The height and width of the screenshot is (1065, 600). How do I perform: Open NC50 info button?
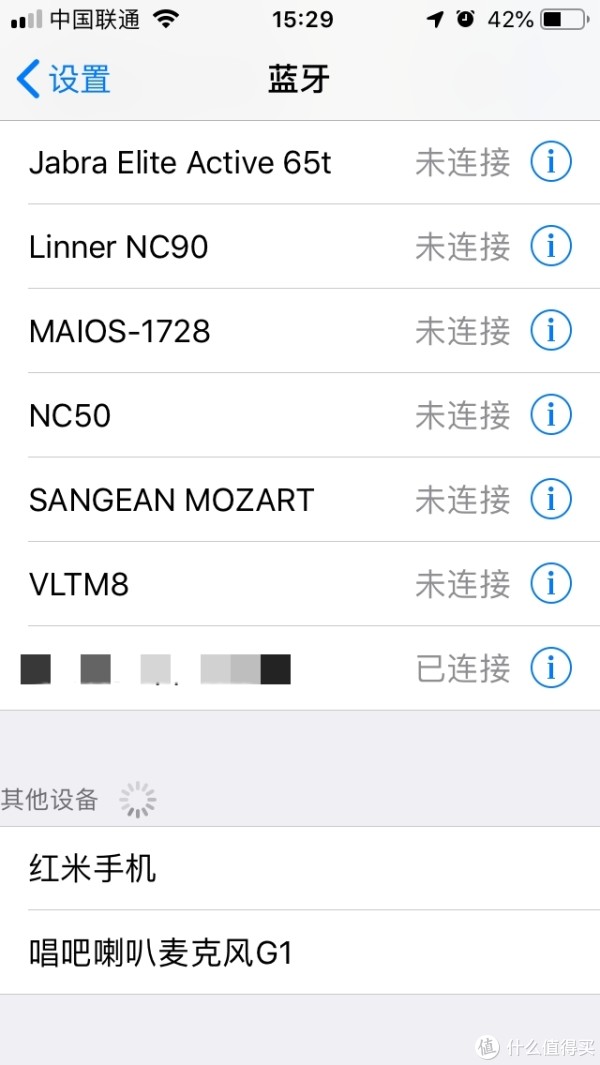551,415
